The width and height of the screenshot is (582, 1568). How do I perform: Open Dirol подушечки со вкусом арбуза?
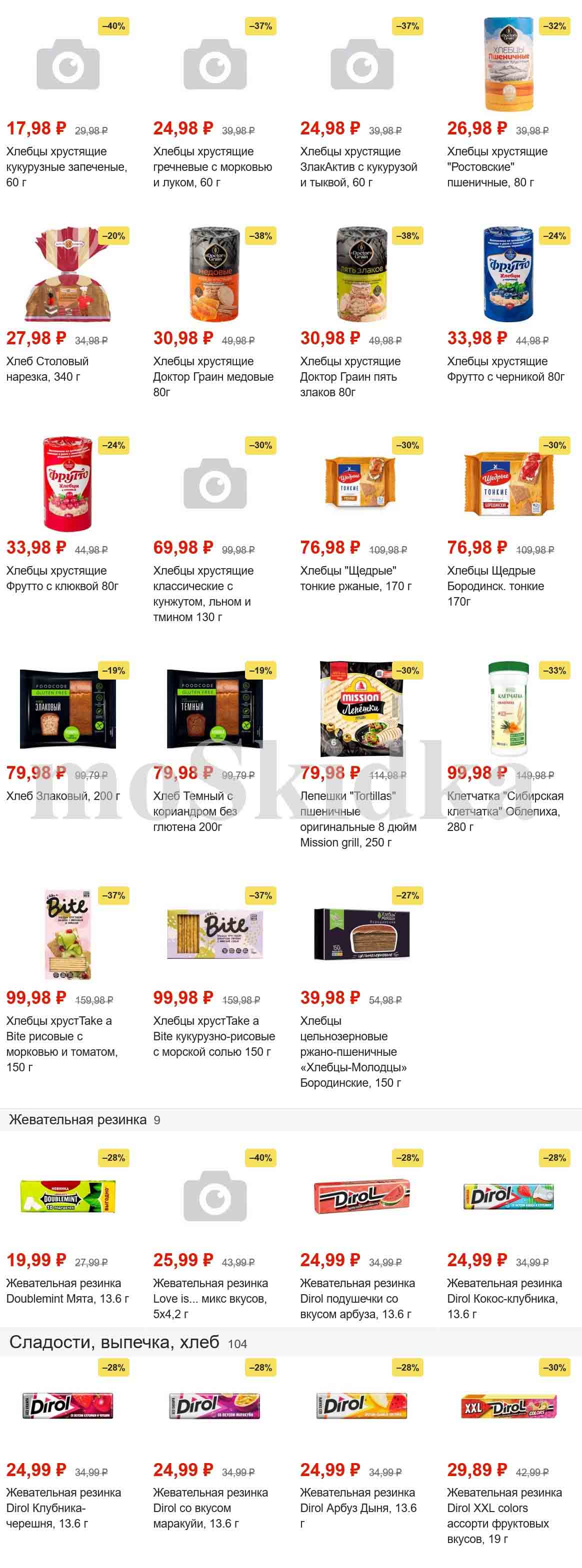(x=357, y=1297)
